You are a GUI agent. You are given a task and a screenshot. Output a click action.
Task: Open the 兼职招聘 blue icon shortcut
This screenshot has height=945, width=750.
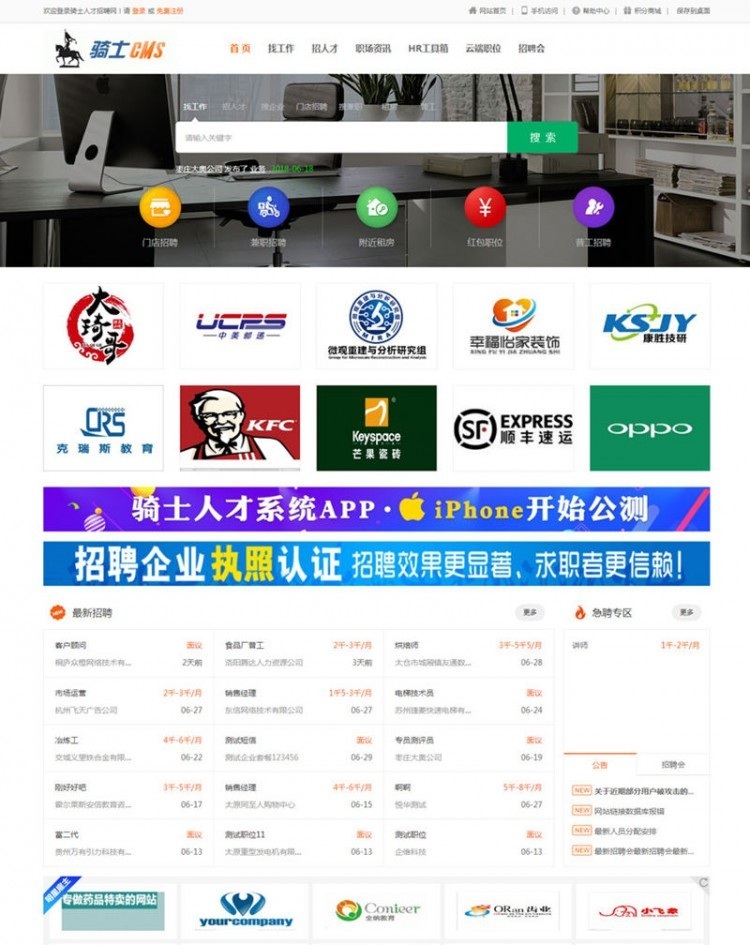pyautogui.click(x=268, y=208)
